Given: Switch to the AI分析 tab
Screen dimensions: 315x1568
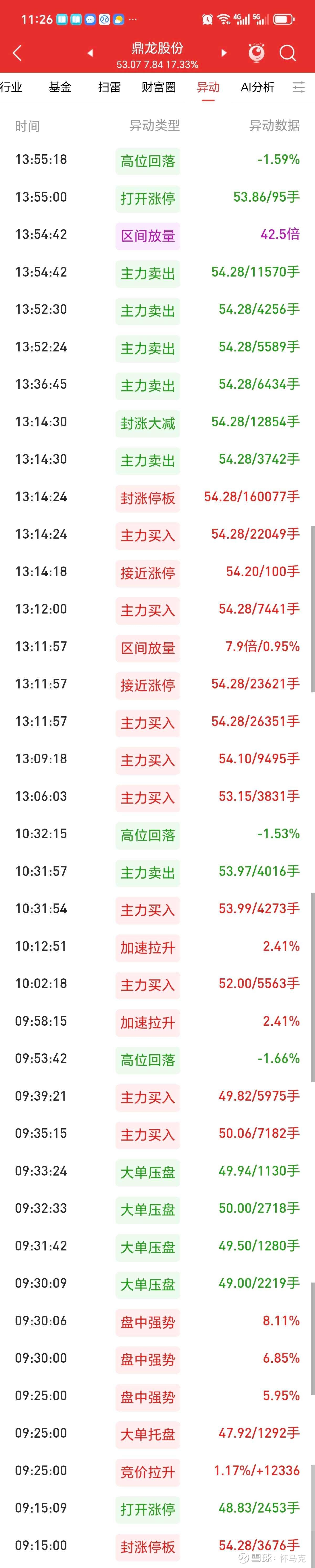Looking at the screenshot, I should tap(257, 87).
